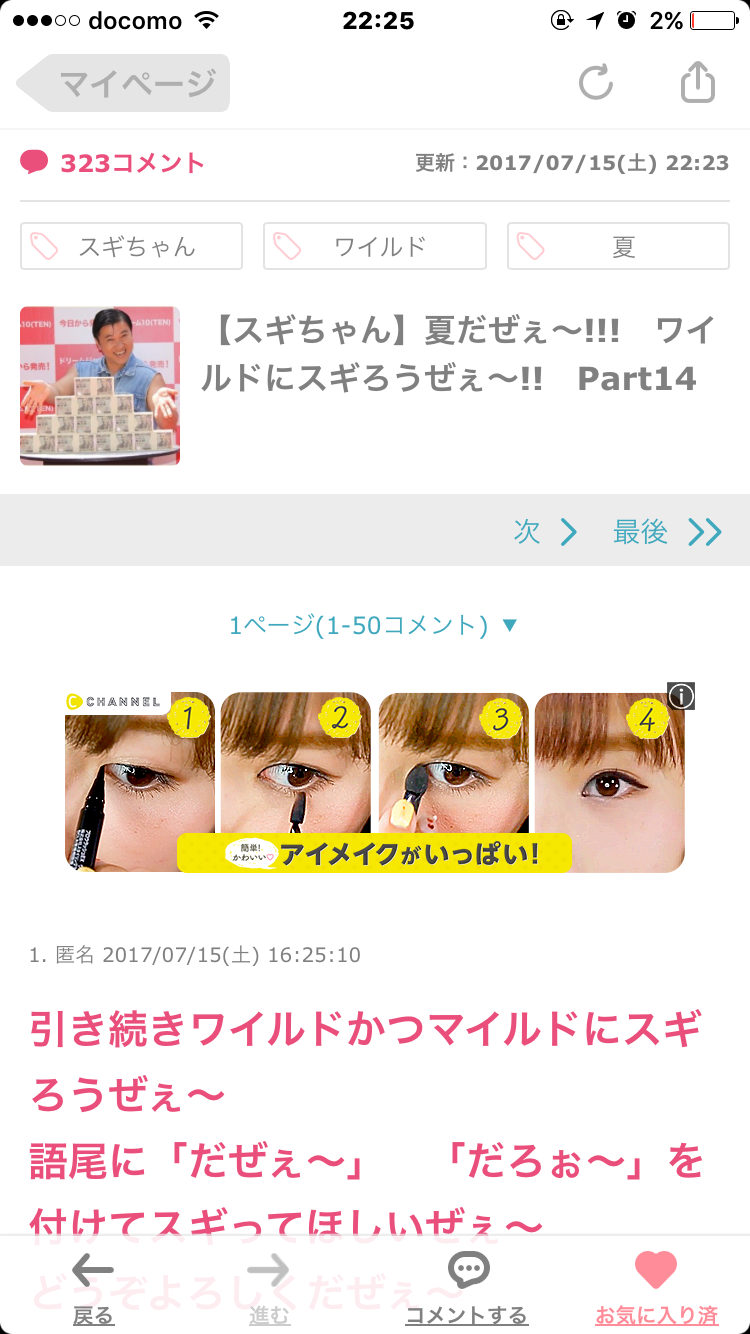This screenshot has width=750, height=1334.
Task: Tap 戻る in the bottom bar
Action: (94, 1288)
